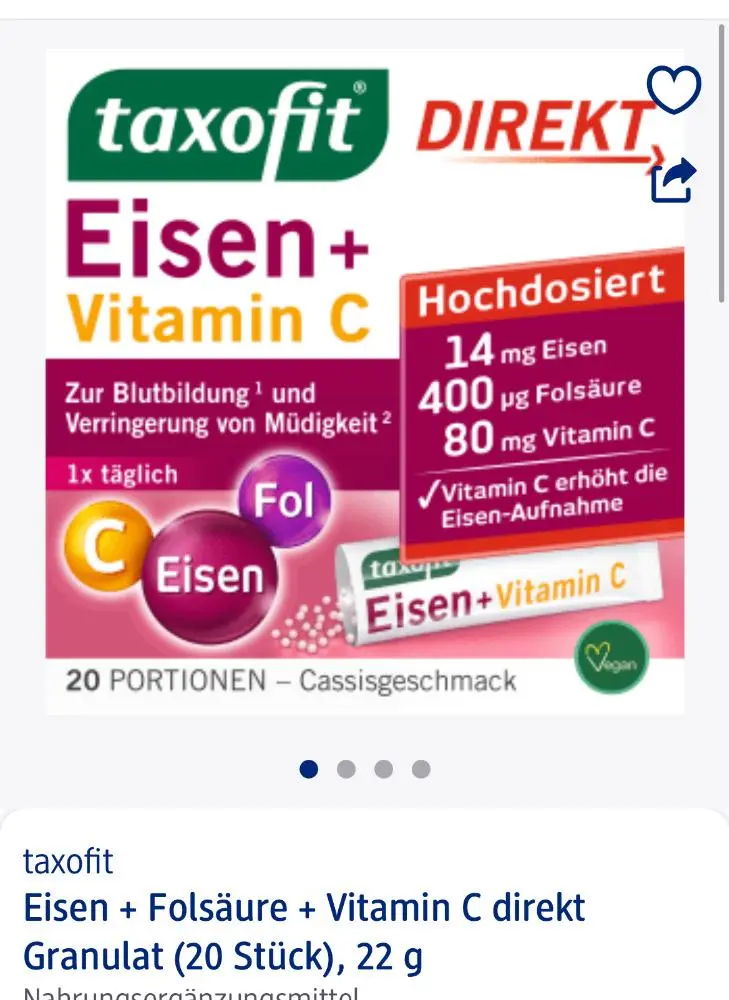Viewport: 729px width, 1000px height.
Task: Tap the main product packshot image
Action: coord(365,380)
